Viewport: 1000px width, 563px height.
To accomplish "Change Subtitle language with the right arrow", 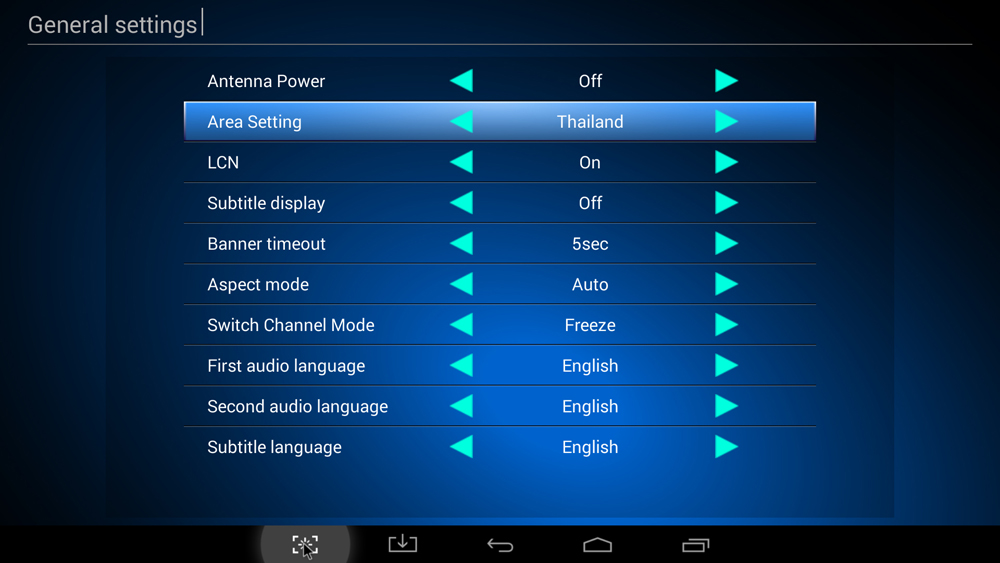I will click(x=726, y=447).
